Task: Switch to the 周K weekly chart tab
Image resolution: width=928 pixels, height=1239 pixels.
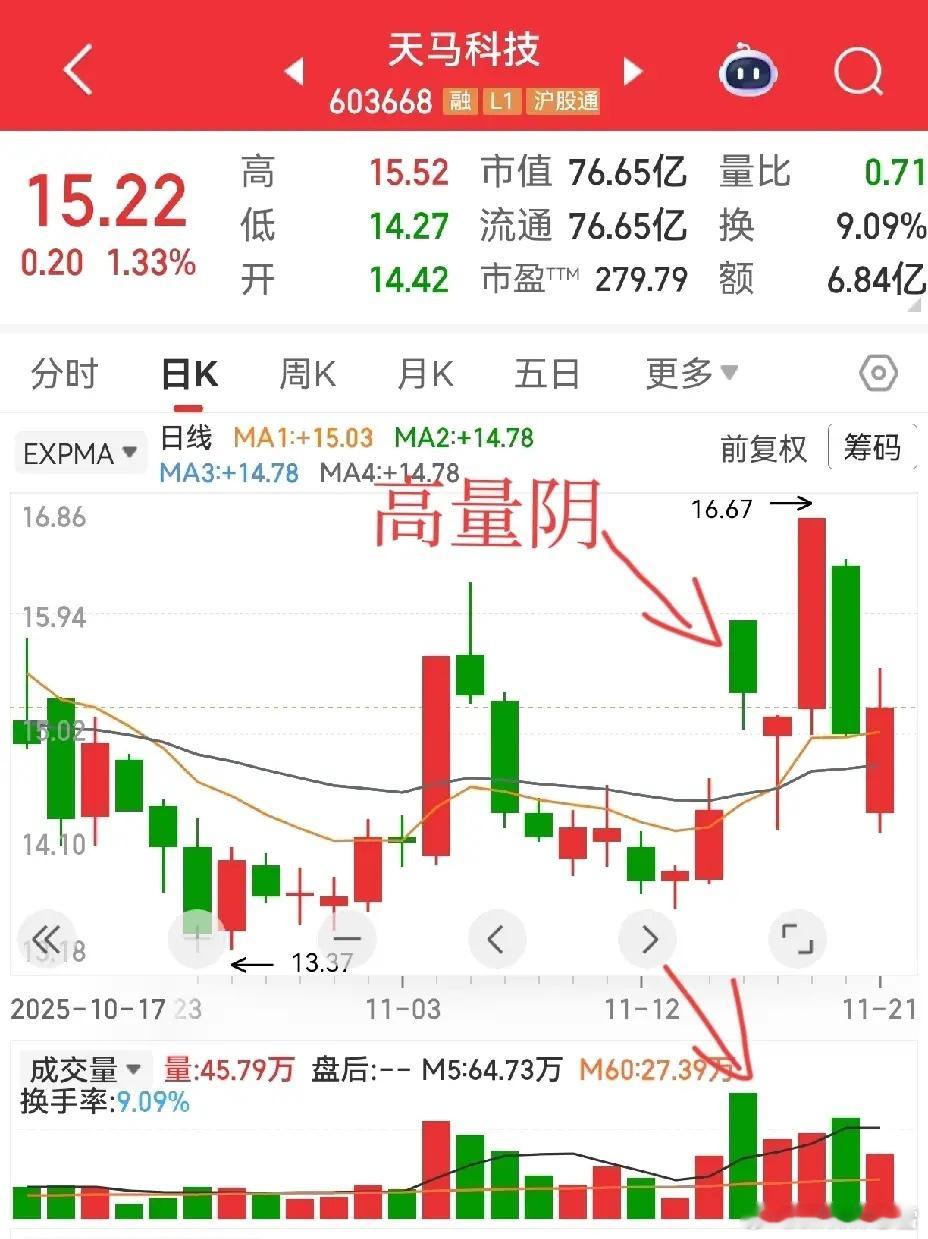Action: [307, 372]
